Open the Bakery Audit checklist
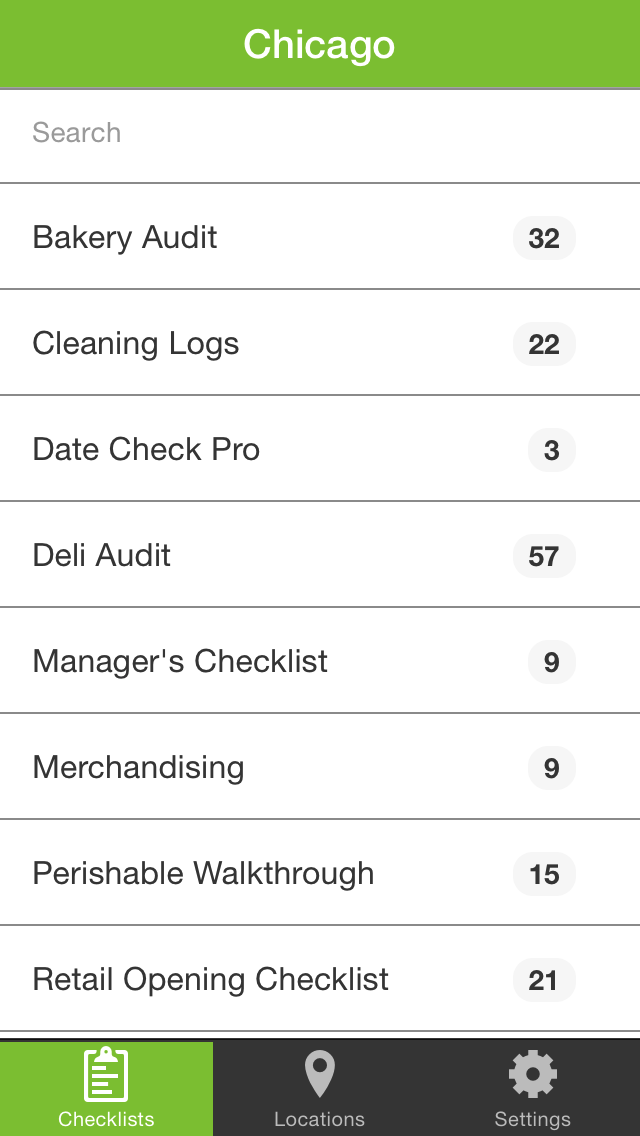The width and height of the screenshot is (640, 1136). click(x=320, y=237)
